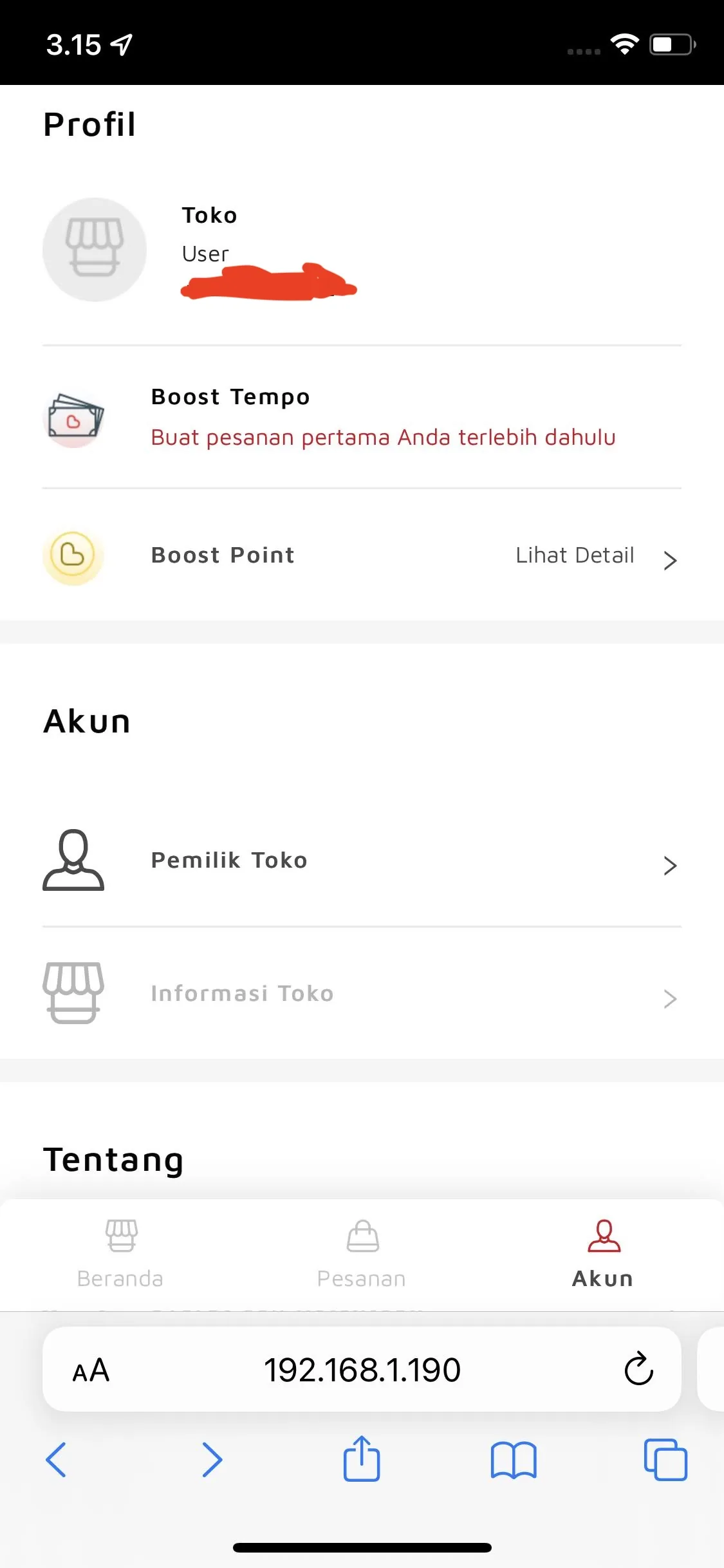Tap the address bar showing 192.168.1.190
The width and height of the screenshot is (724, 1568).
[x=362, y=1370]
